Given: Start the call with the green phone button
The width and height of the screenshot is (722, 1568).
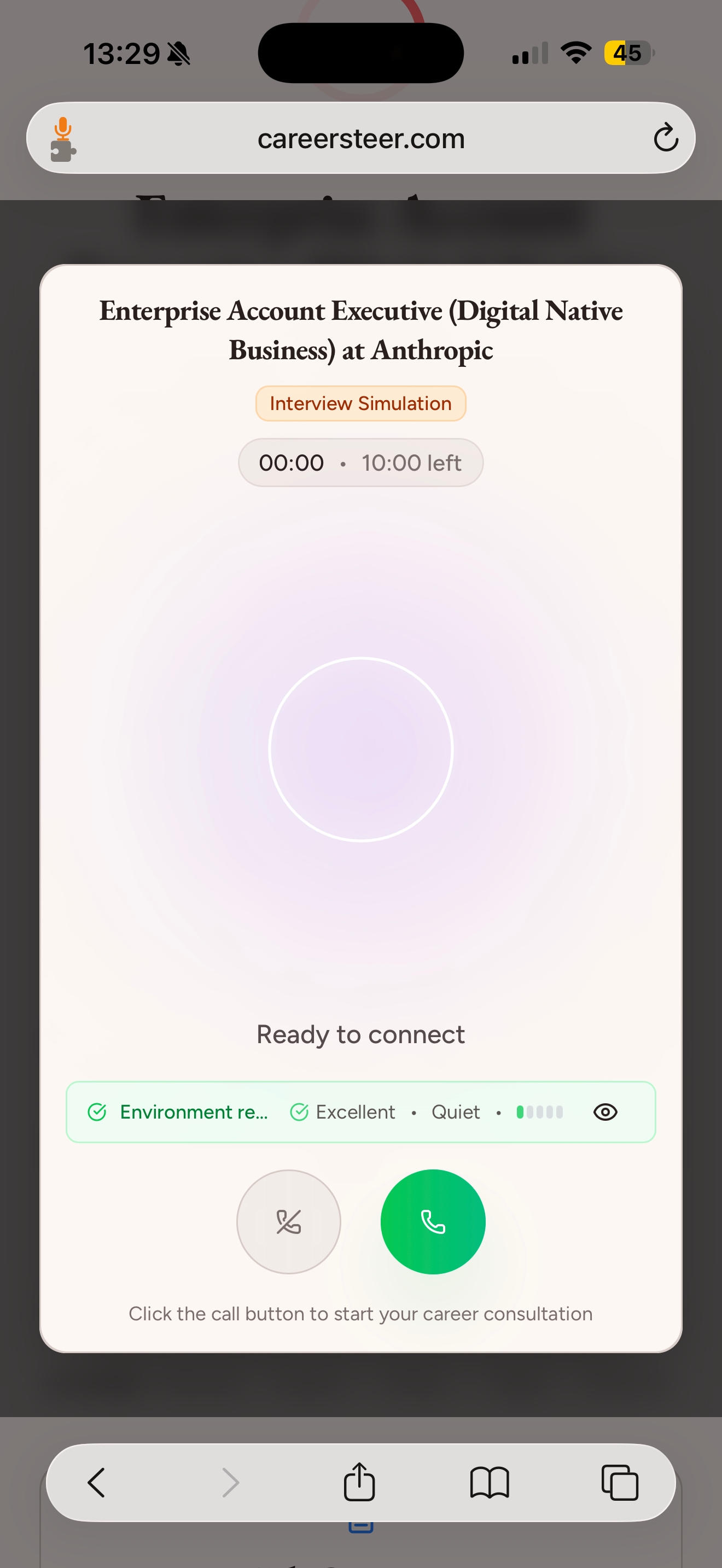Looking at the screenshot, I should (x=433, y=1221).
